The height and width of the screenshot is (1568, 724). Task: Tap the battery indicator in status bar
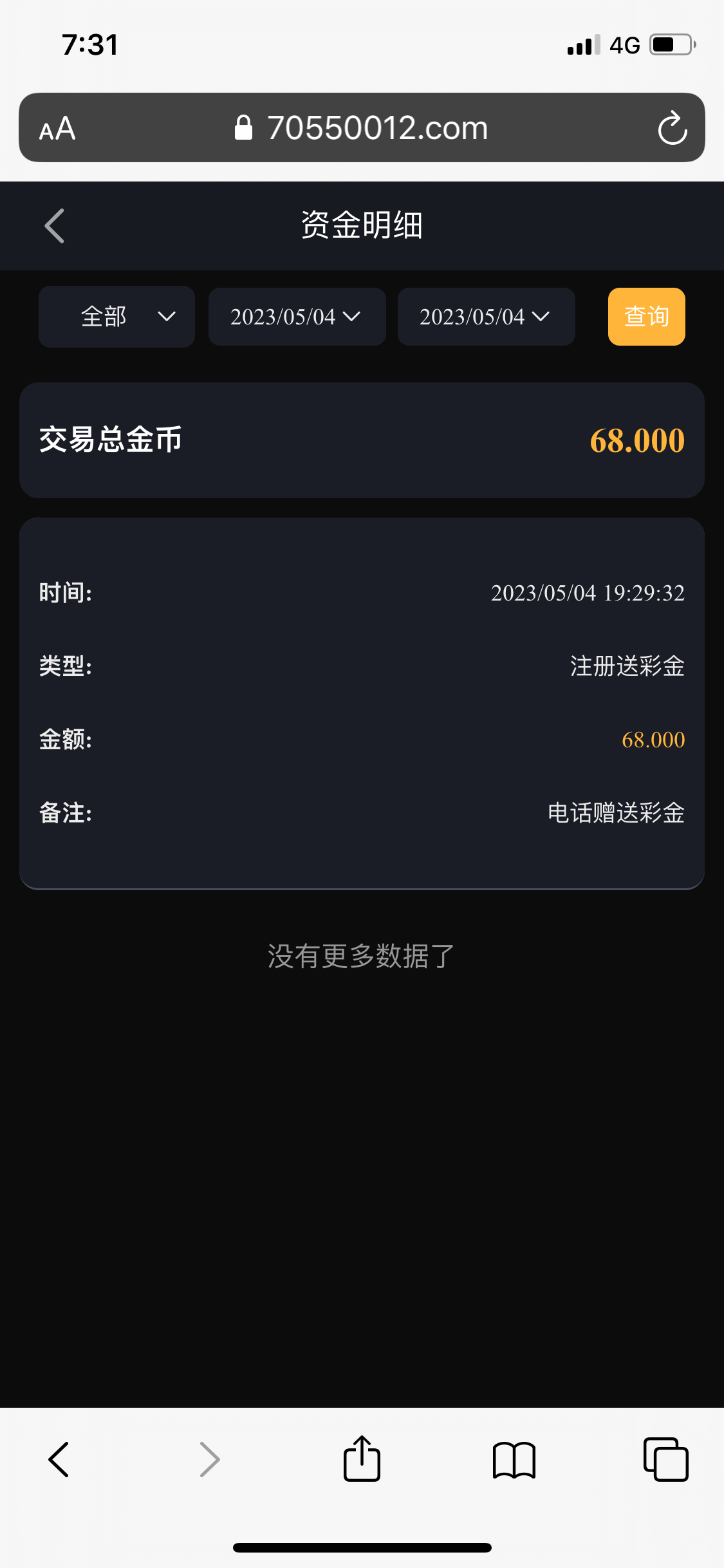tap(669, 44)
